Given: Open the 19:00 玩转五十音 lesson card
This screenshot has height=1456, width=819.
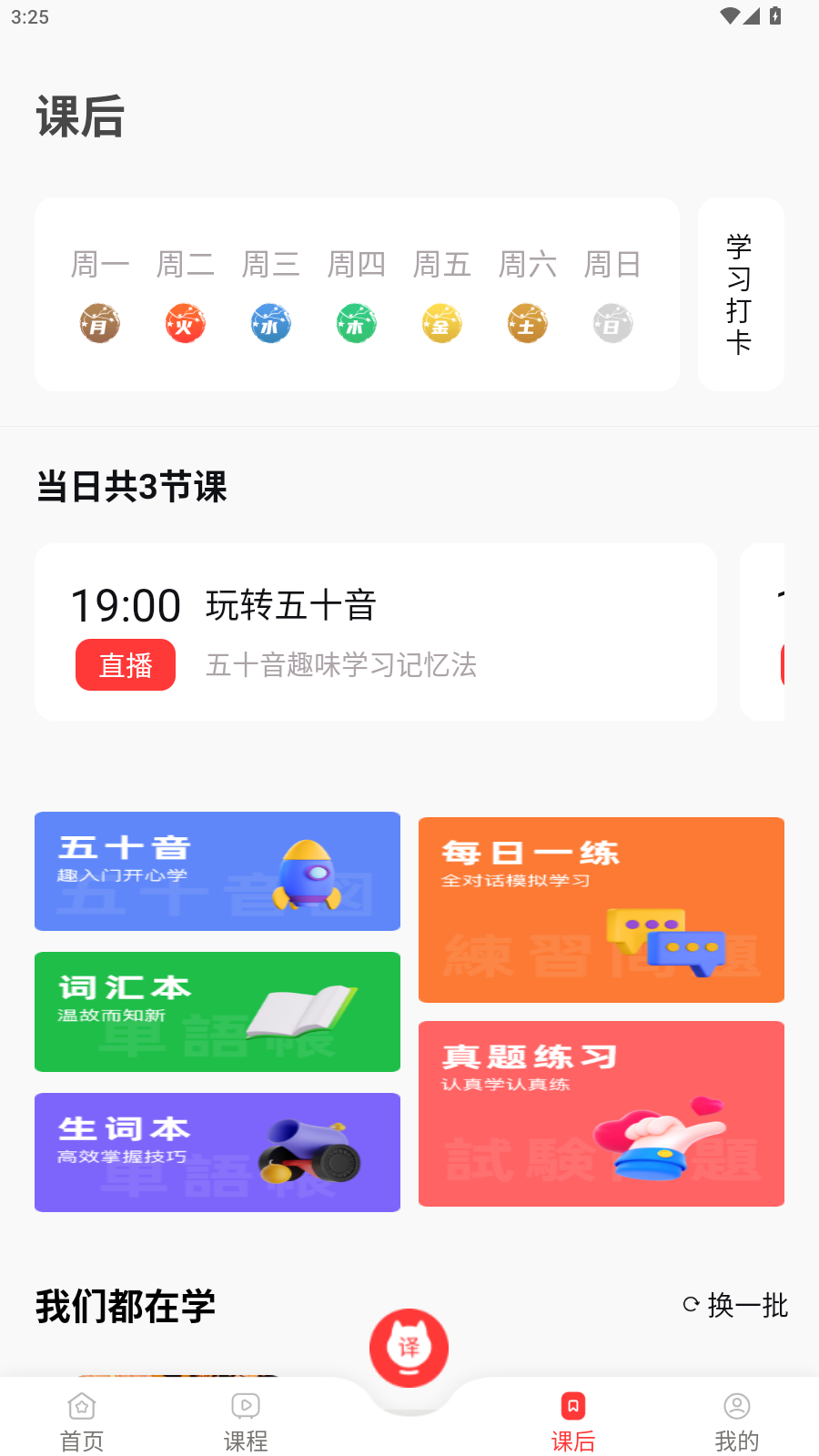Looking at the screenshot, I should pos(375,632).
